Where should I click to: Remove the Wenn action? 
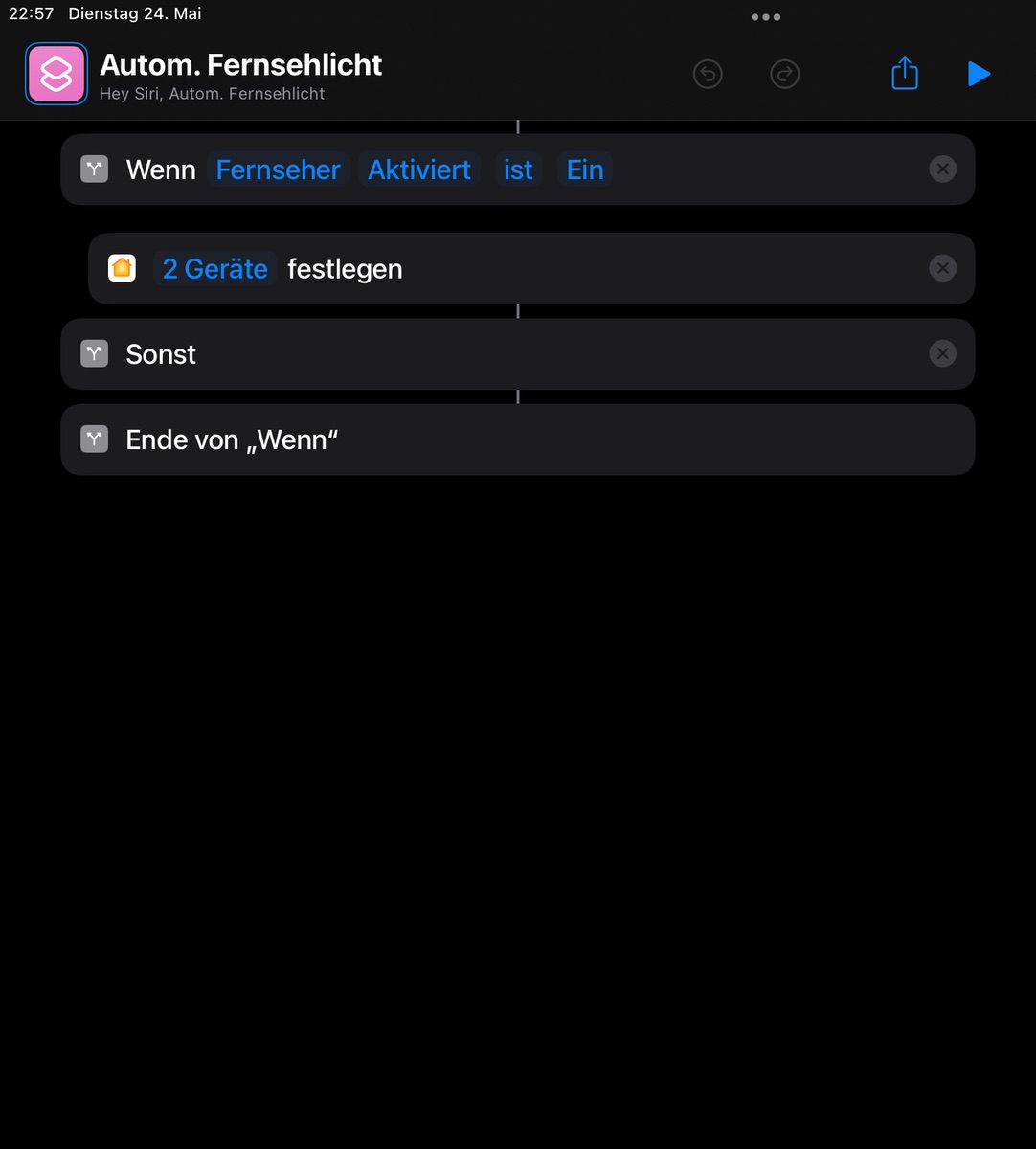[942, 169]
